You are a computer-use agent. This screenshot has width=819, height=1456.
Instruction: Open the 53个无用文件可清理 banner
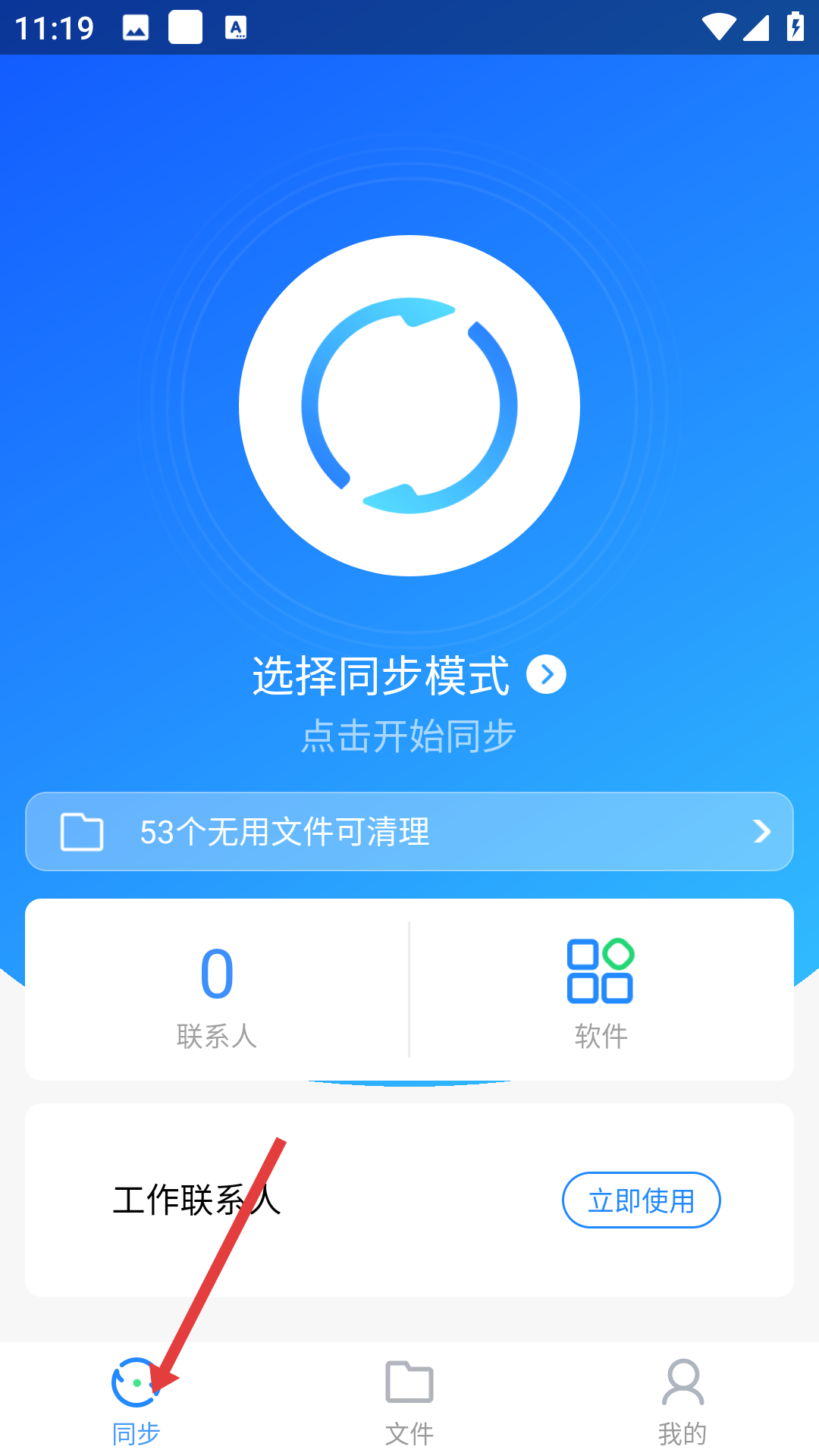(409, 832)
